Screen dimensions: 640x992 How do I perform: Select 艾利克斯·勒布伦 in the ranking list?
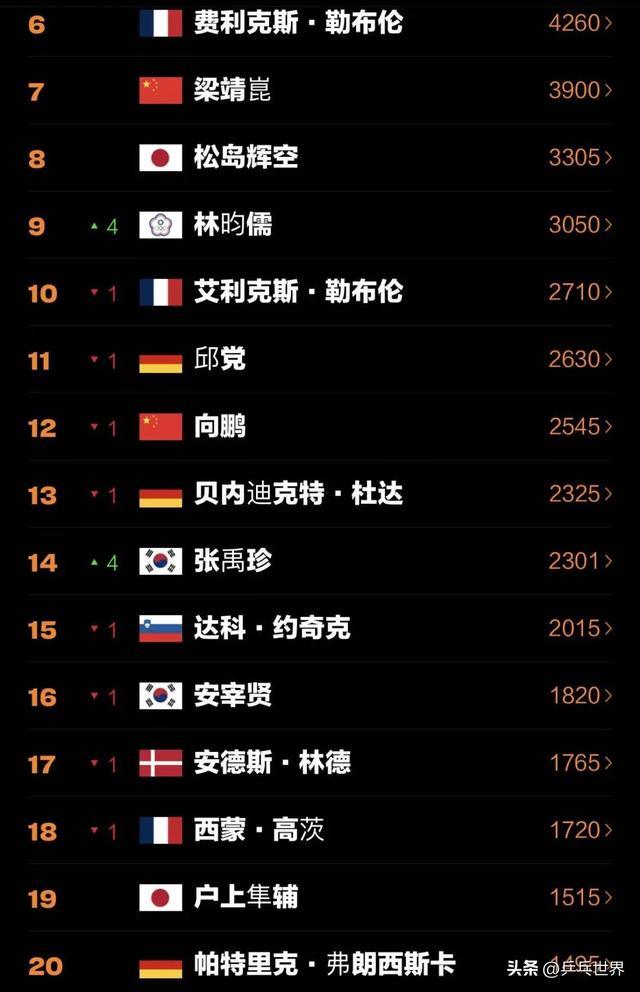pos(298,292)
